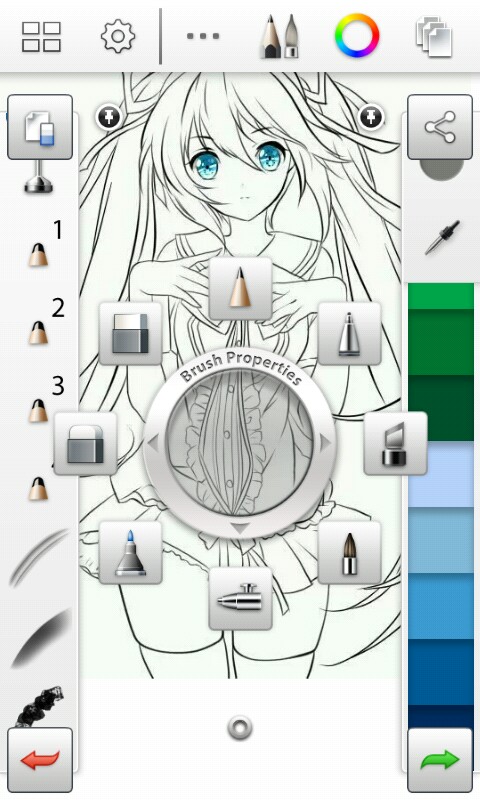Screen dimensions: 480x800
Task: Open the gallery grid view
Action: (41, 36)
